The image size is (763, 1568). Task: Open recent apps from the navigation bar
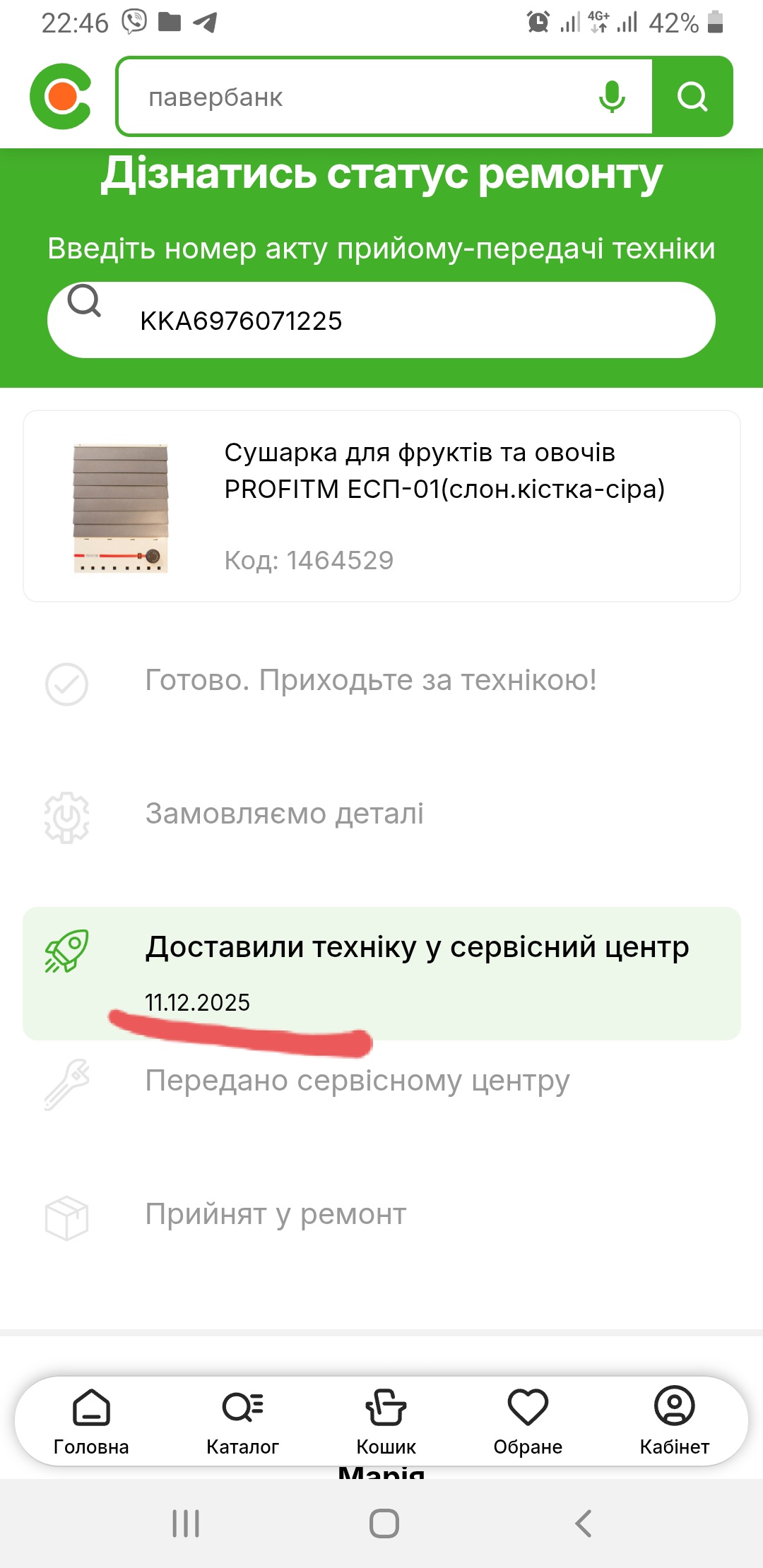(x=186, y=1524)
